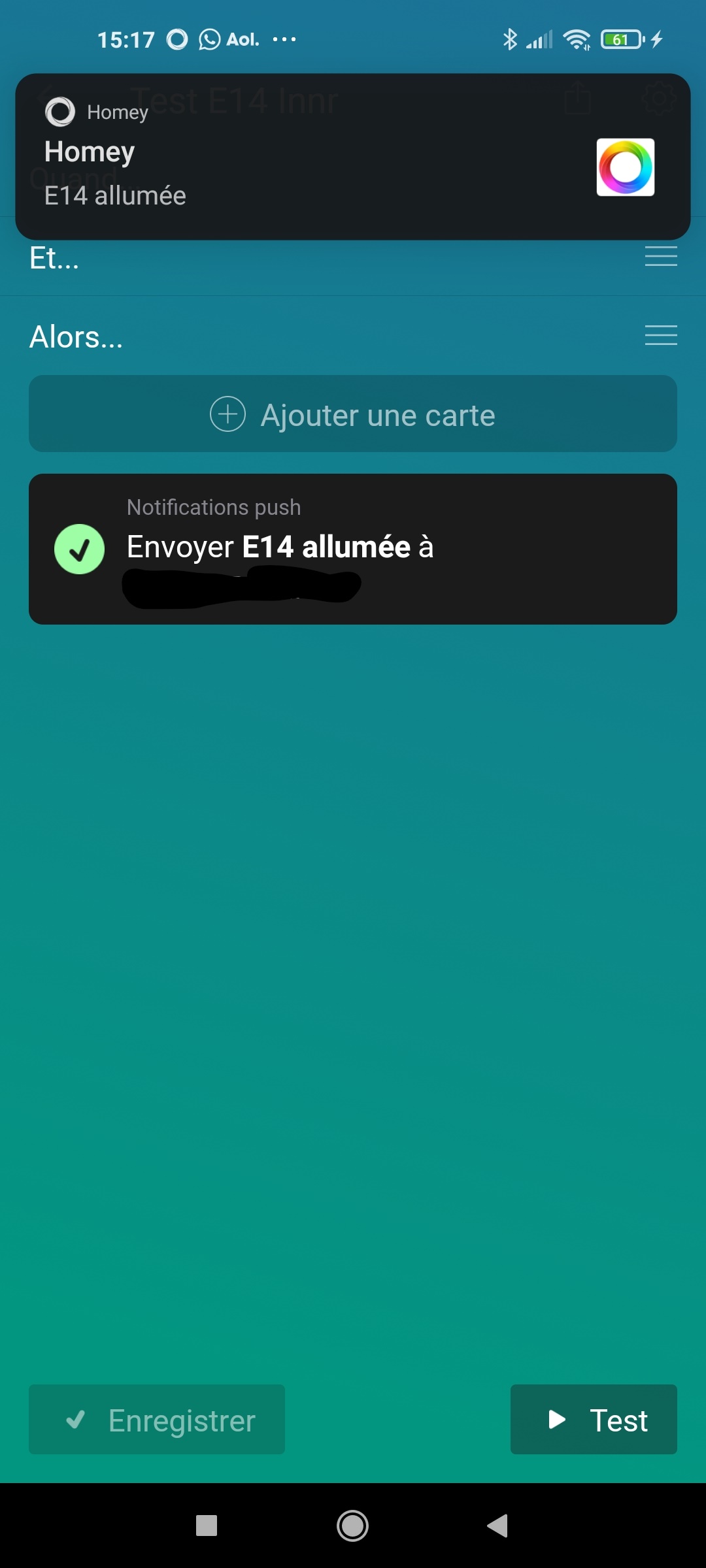
Task: Open the Et... section menu
Action: tap(661, 257)
